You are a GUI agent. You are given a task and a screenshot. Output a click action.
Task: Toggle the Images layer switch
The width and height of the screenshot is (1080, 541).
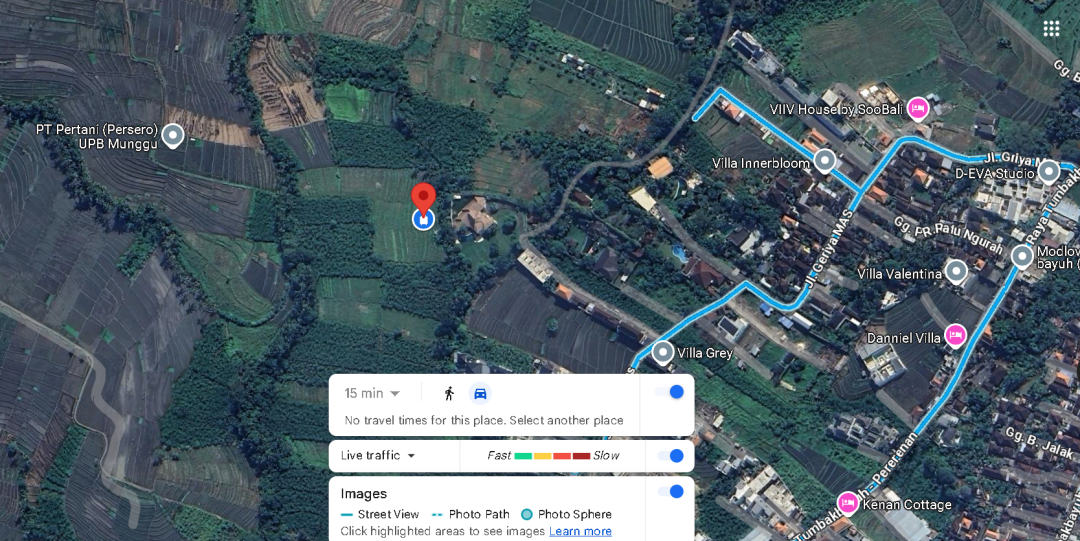(670, 491)
